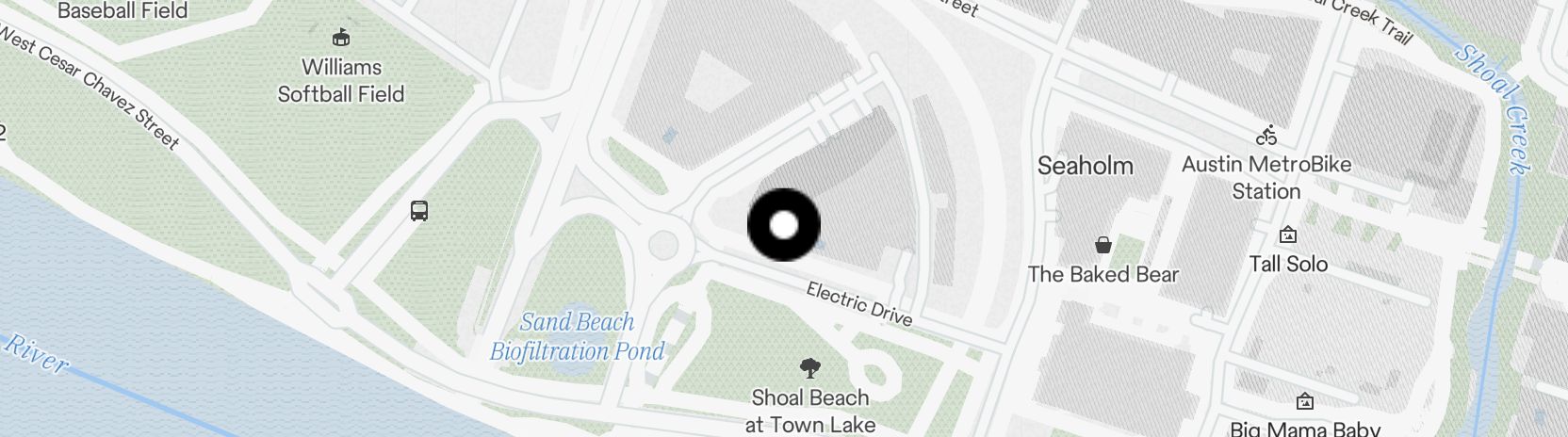The height and width of the screenshot is (437, 1568).
Task: Tap the bus stop icon
Action: 419,211
